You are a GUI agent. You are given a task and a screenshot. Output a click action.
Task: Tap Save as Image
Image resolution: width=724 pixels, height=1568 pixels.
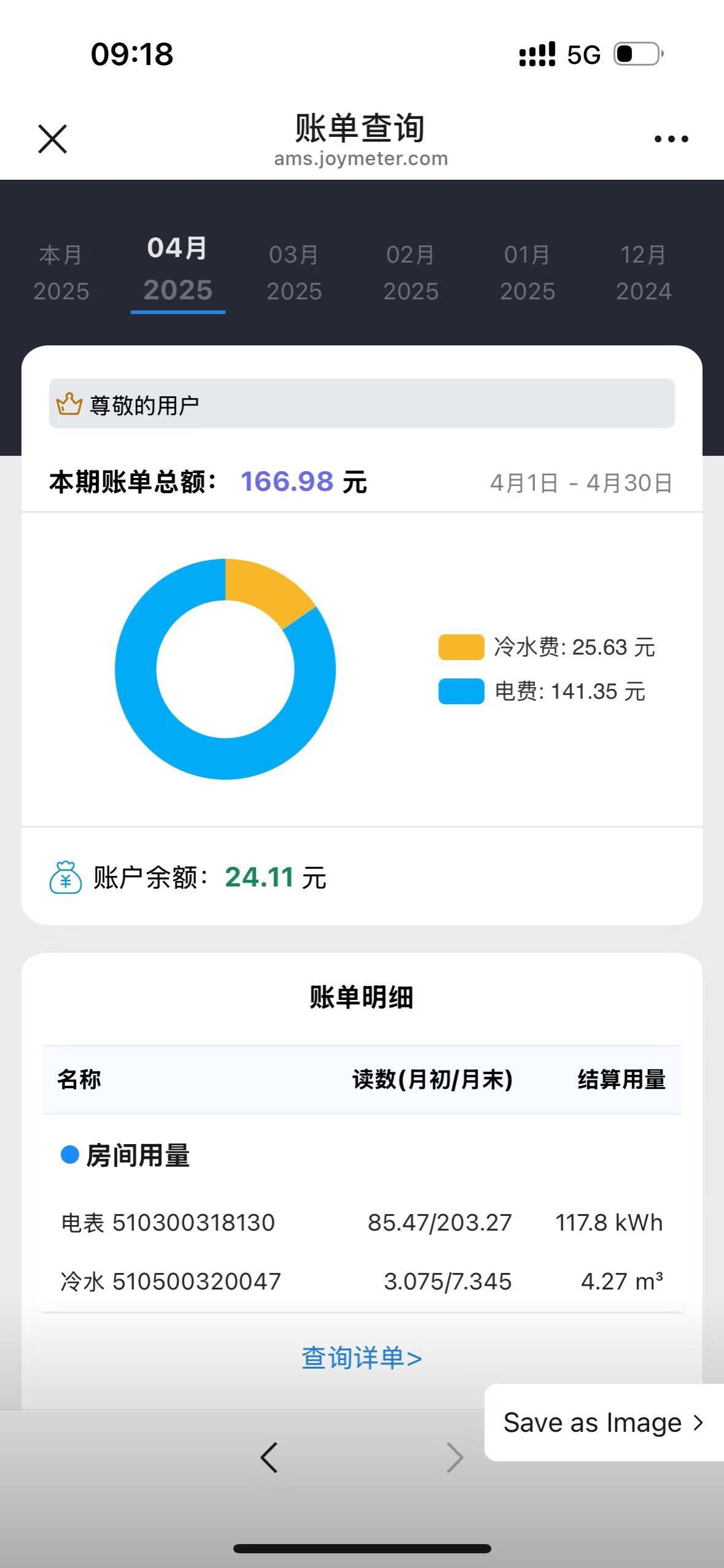click(x=604, y=1423)
